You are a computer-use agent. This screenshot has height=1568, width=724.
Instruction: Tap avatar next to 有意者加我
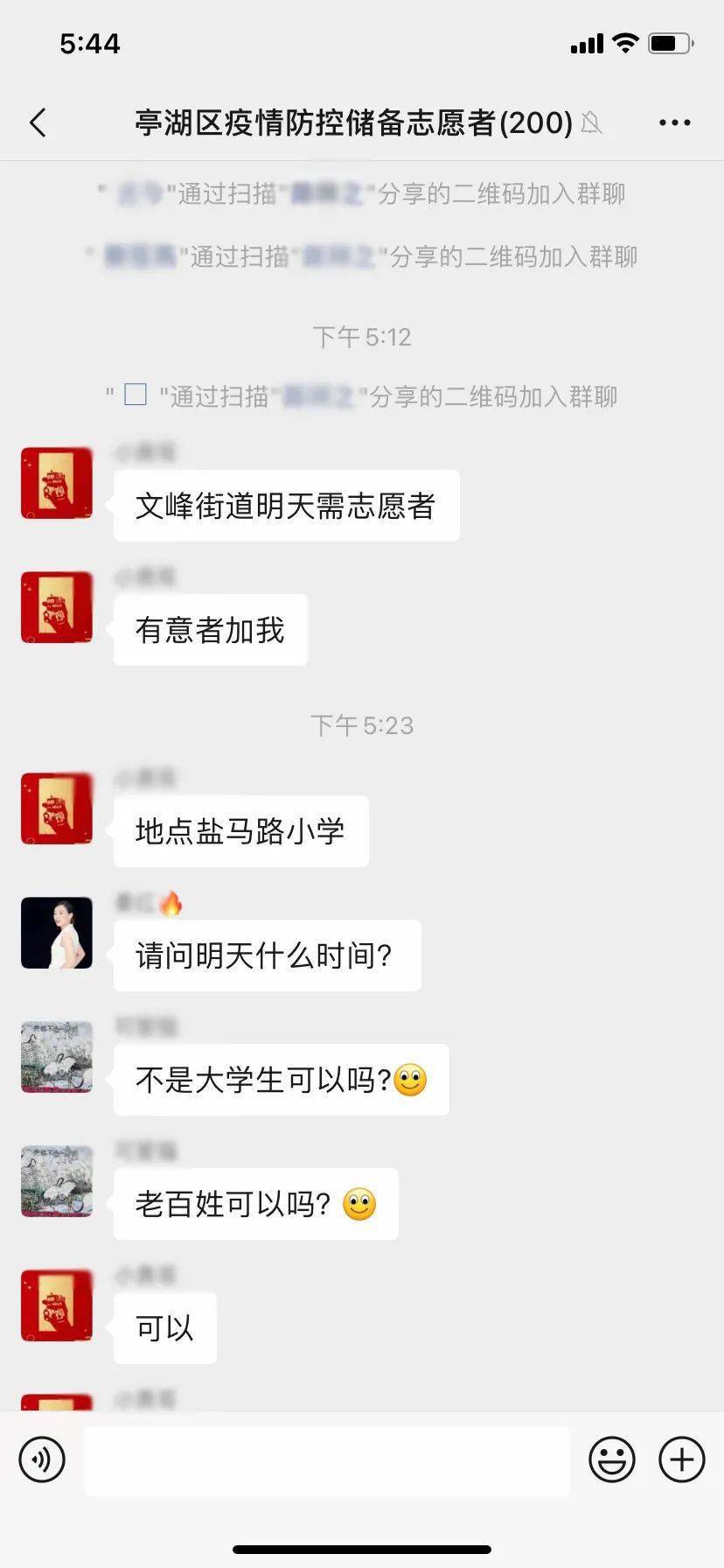coord(57,607)
